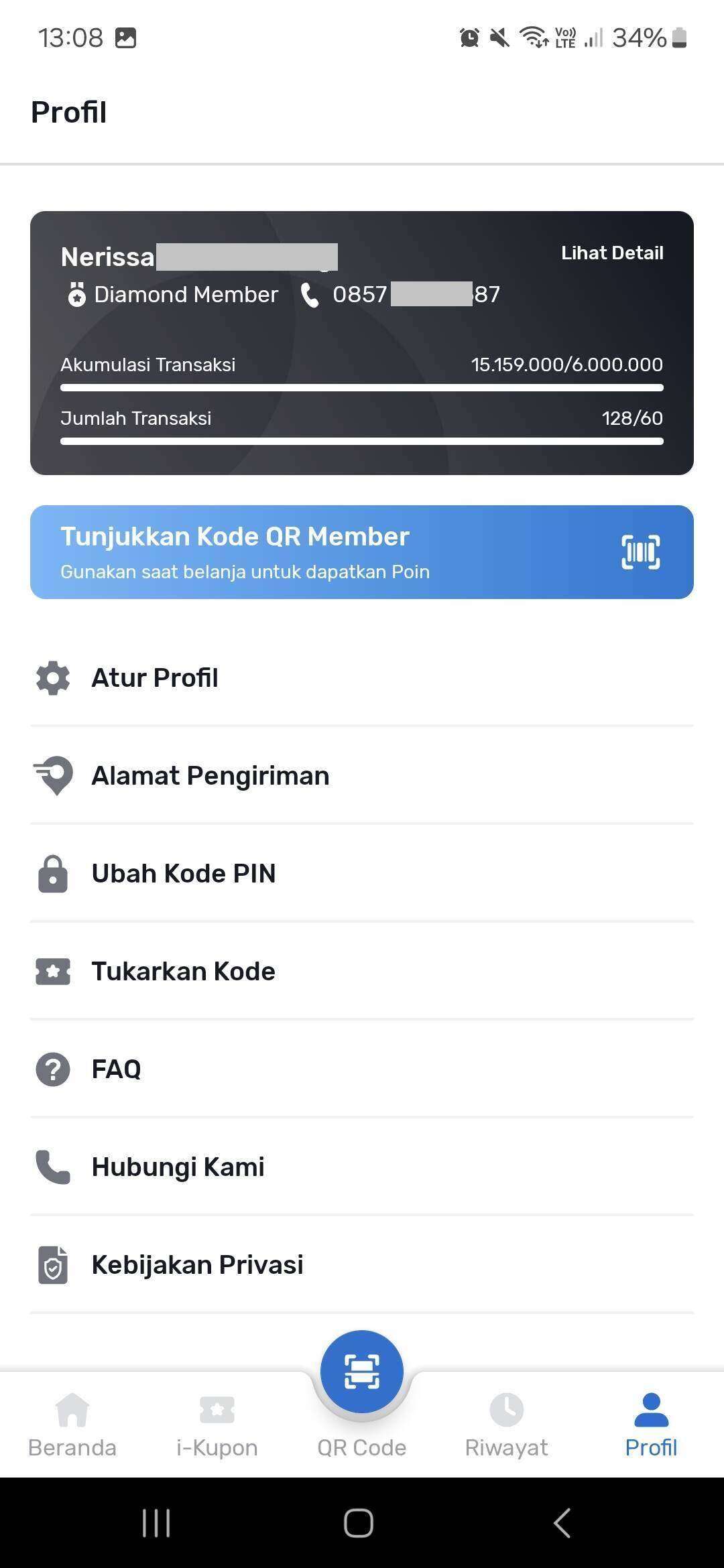Open Atur Profil settings

click(x=362, y=677)
